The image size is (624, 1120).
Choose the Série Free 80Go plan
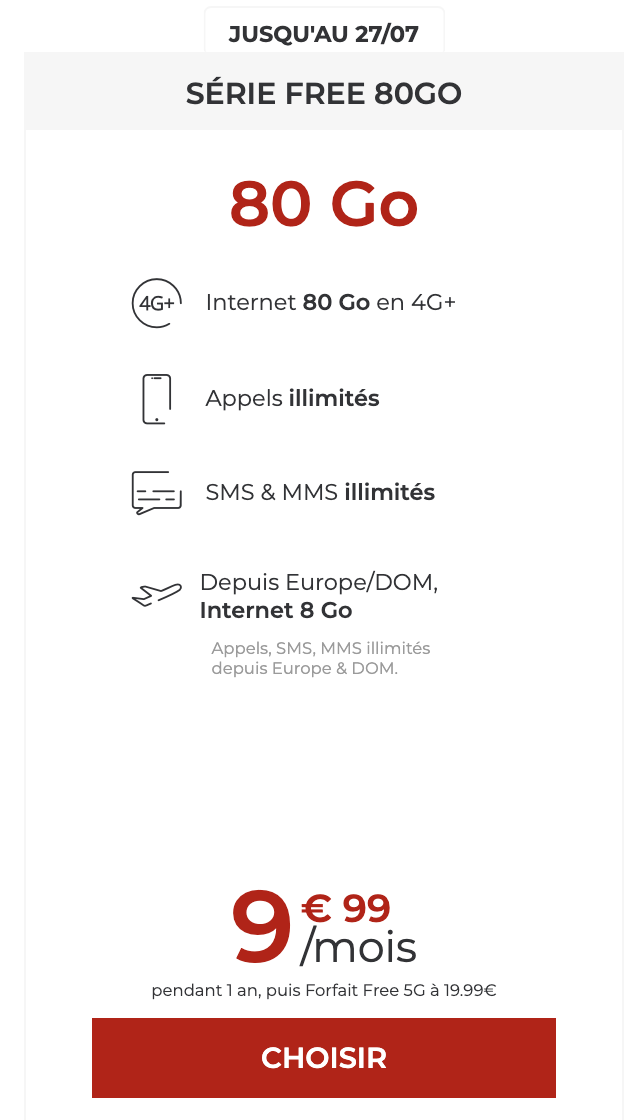tap(323, 1057)
